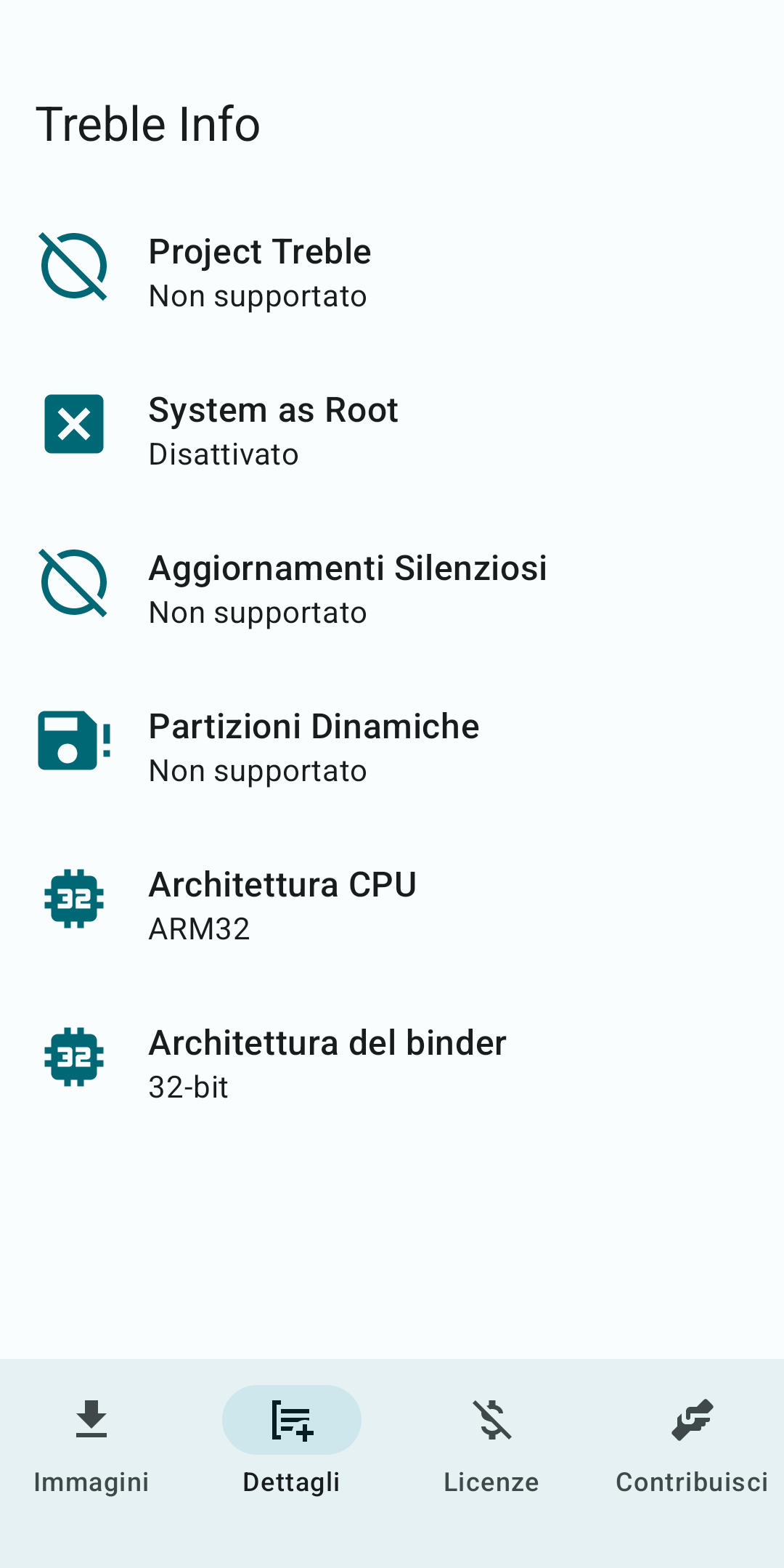This screenshot has width=784, height=1568.
Task: Select the Architettura del binder row
Action: [392, 1063]
